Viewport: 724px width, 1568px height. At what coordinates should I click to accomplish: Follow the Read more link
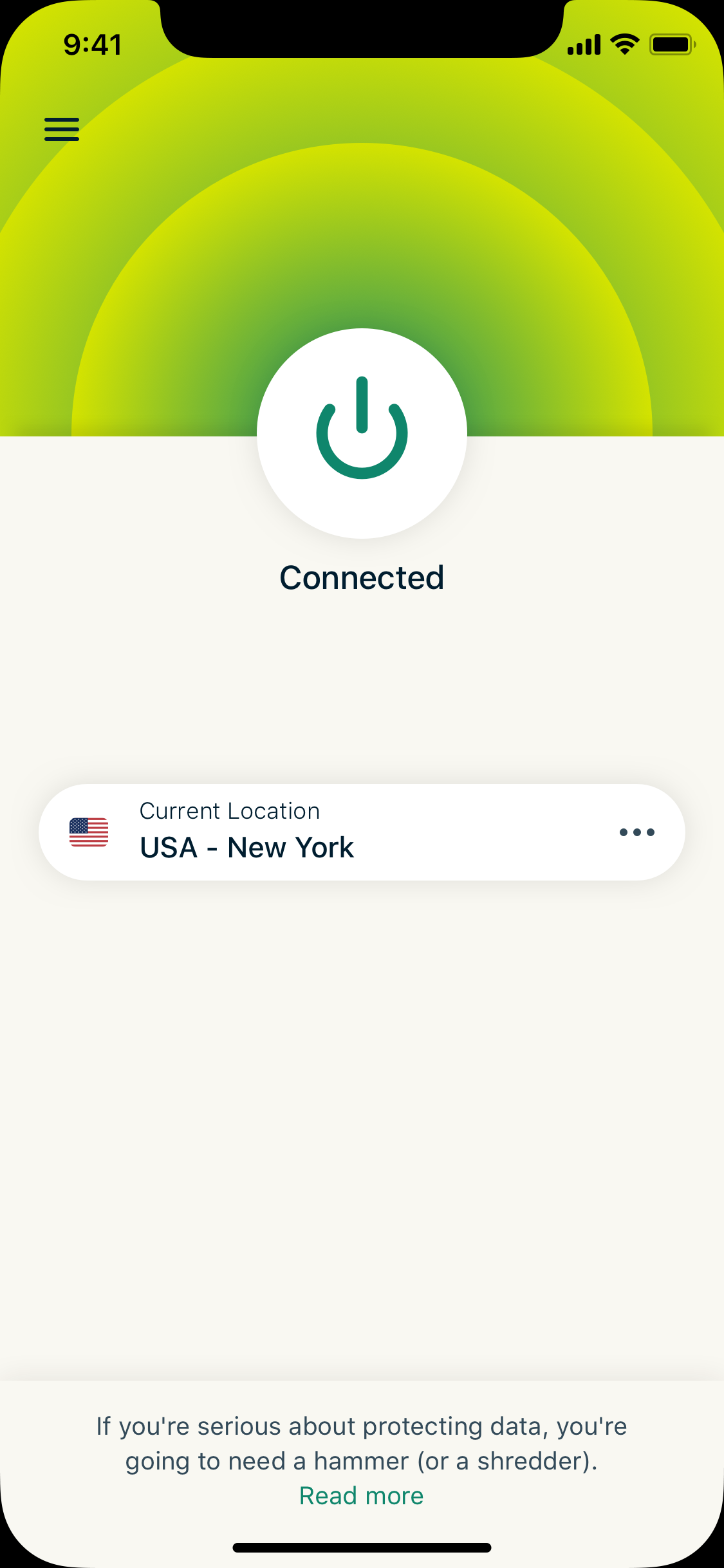click(362, 1496)
